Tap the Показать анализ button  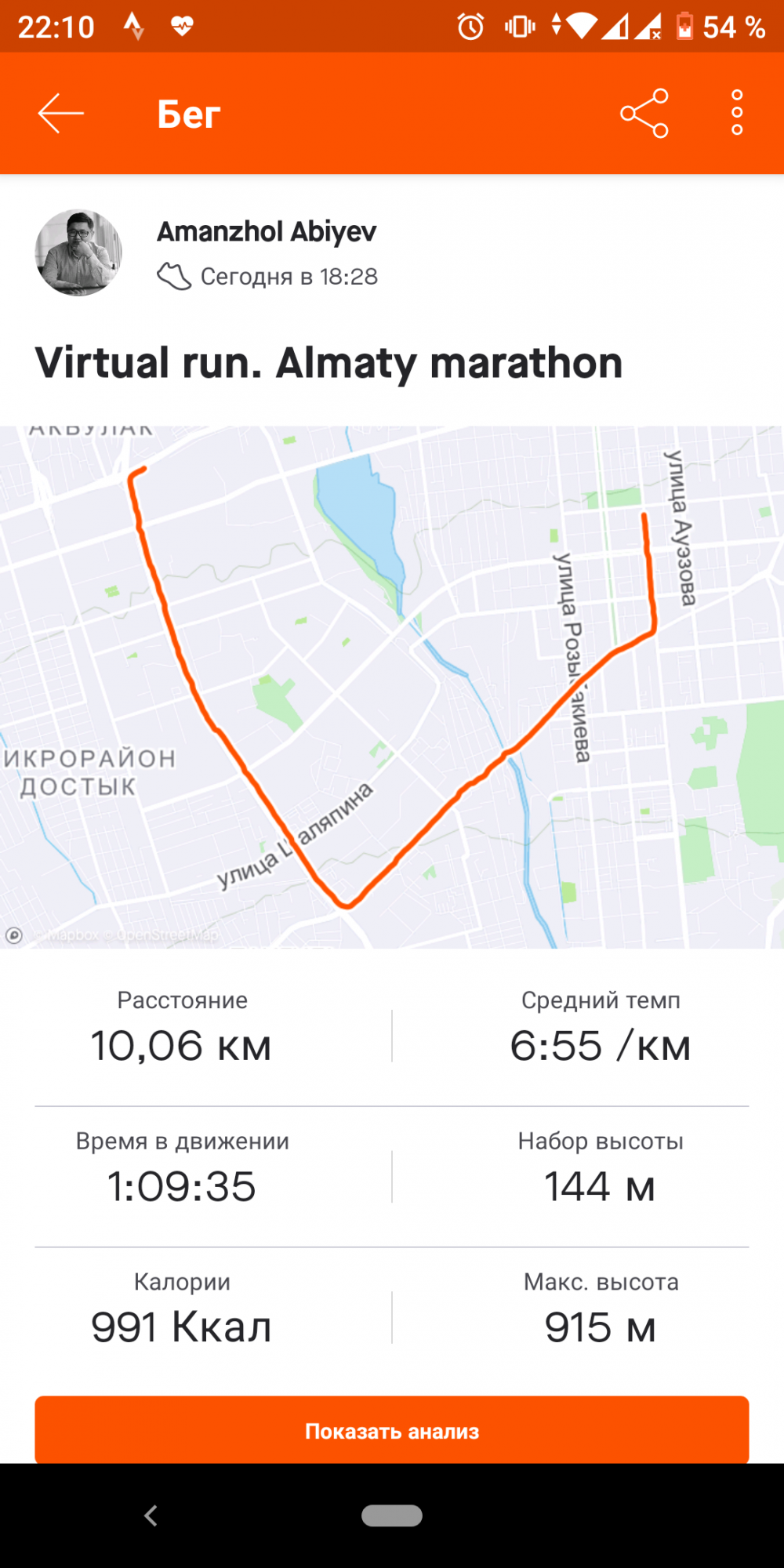(x=392, y=1431)
